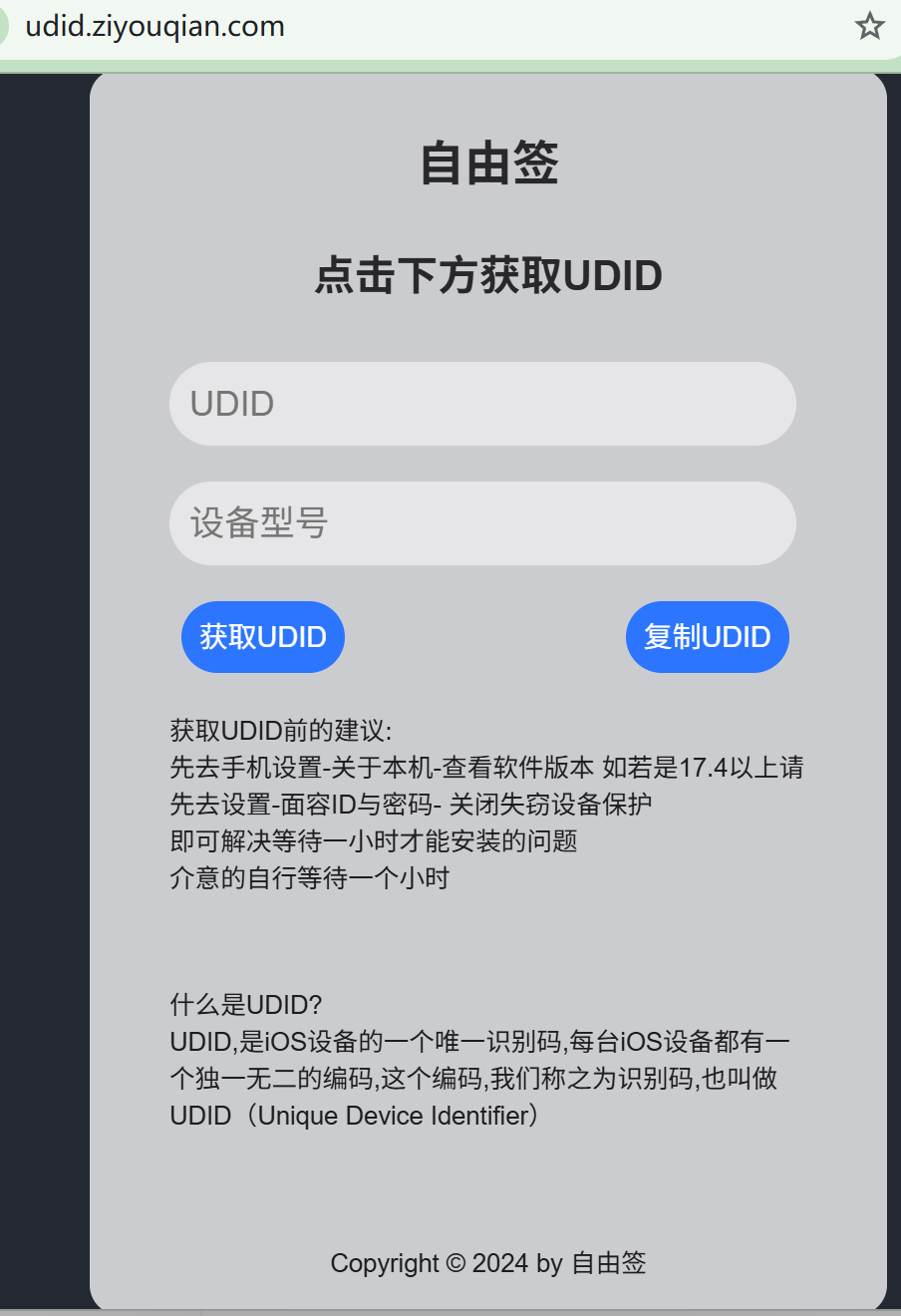This screenshot has width=901, height=1316.
Task: Tap the 获取UDID button
Action: pyautogui.click(x=263, y=637)
